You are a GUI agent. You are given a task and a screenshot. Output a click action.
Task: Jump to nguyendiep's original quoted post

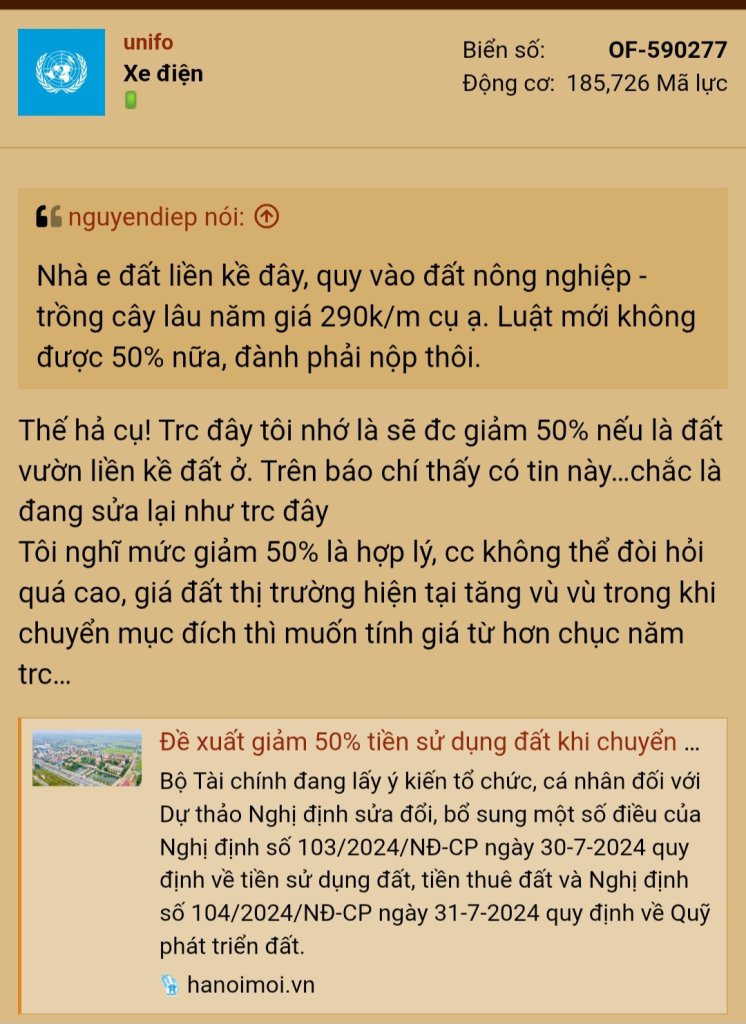coord(267,216)
